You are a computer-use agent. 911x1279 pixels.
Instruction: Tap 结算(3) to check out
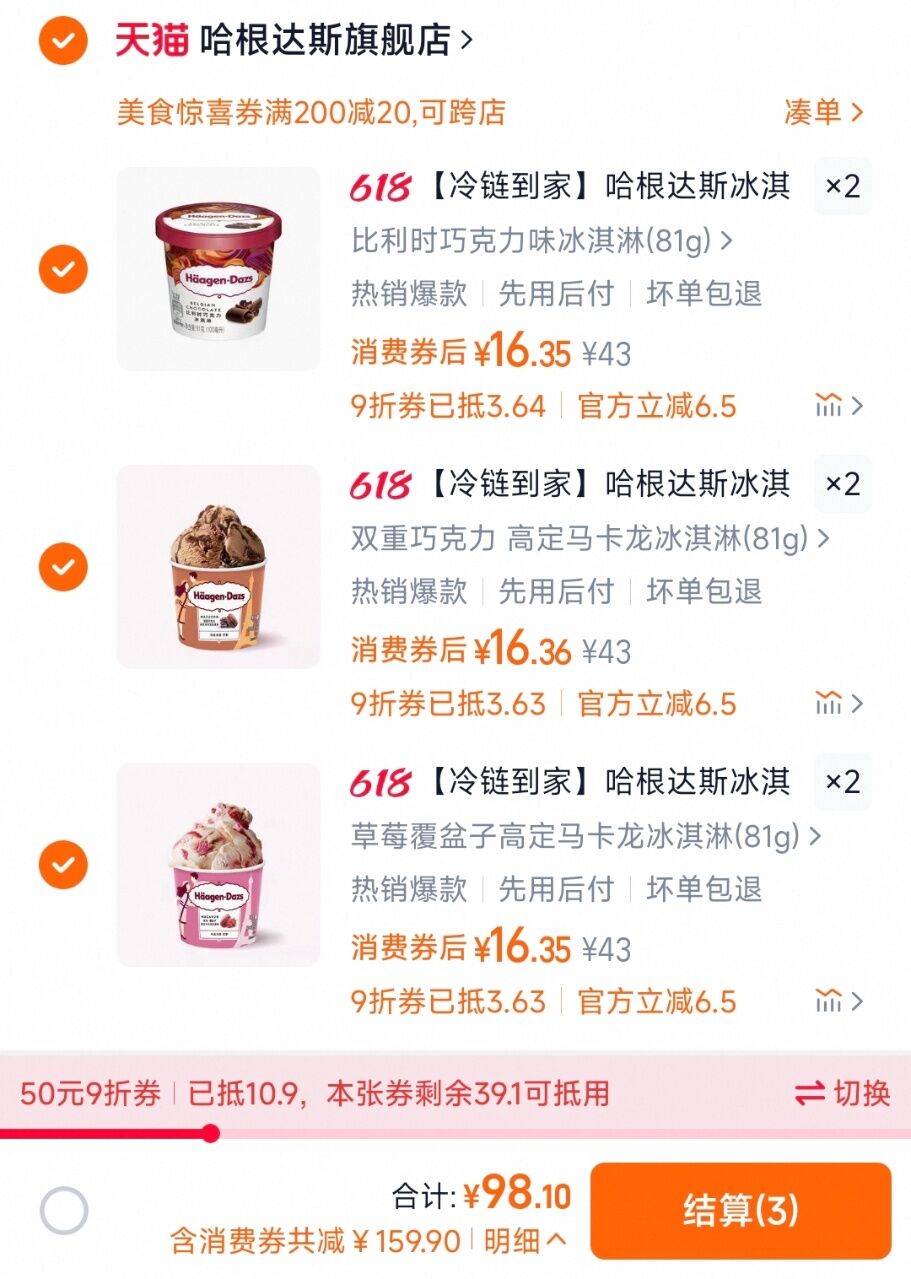pyautogui.click(x=740, y=1211)
